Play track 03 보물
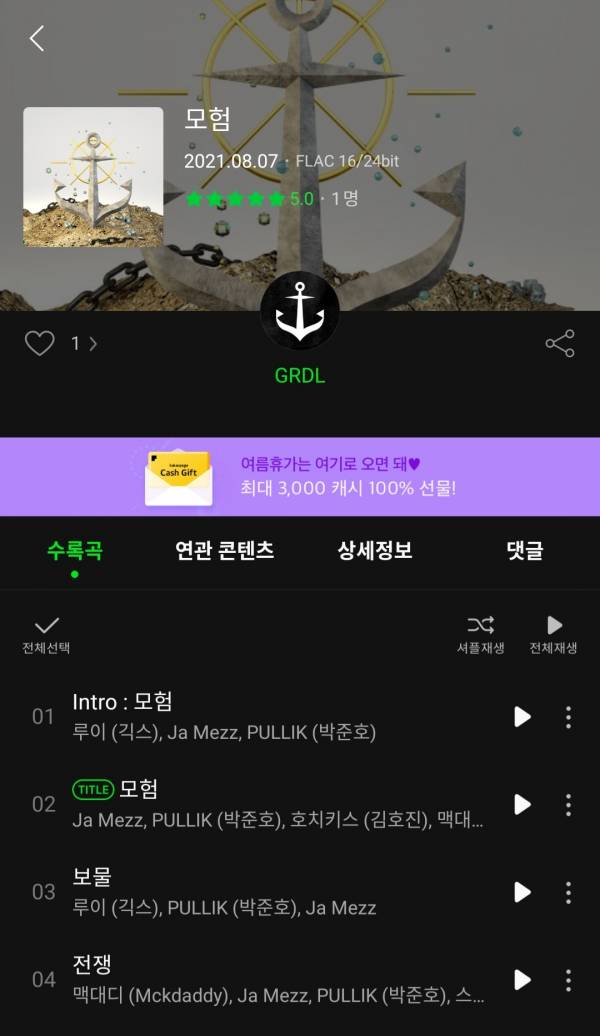 pyautogui.click(x=522, y=892)
